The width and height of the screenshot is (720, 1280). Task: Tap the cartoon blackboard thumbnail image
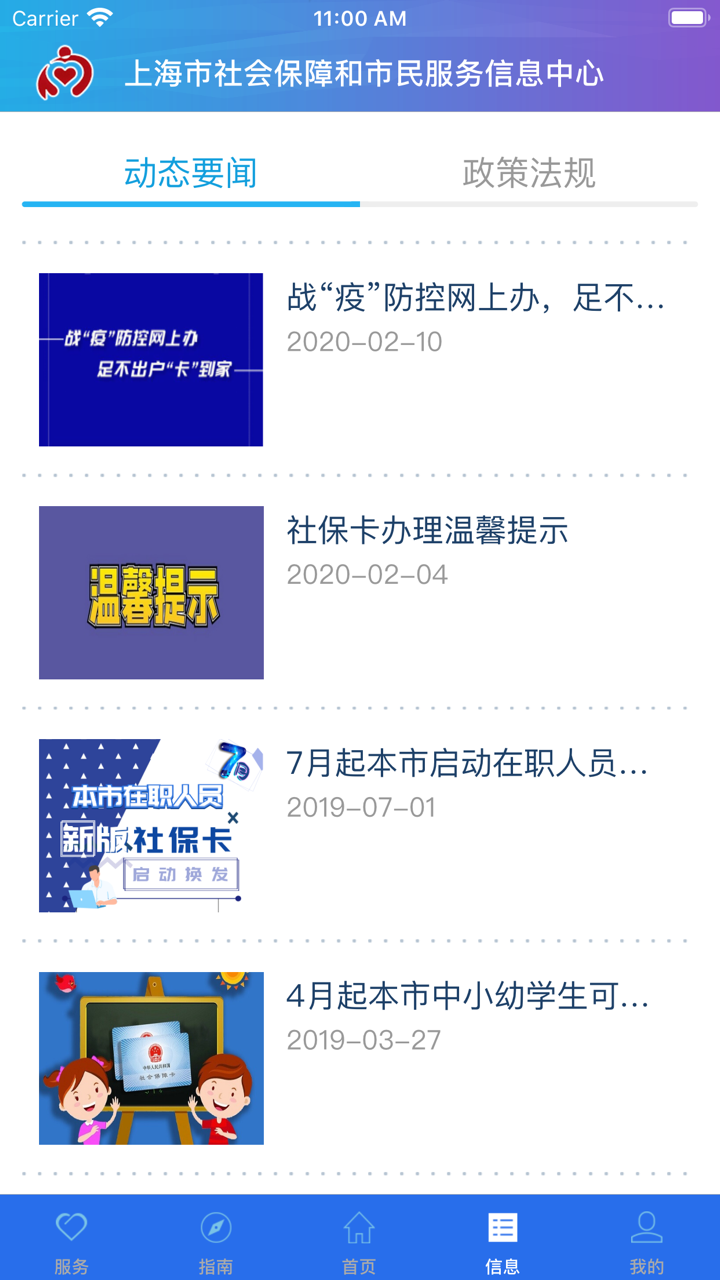click(150, 1056)
